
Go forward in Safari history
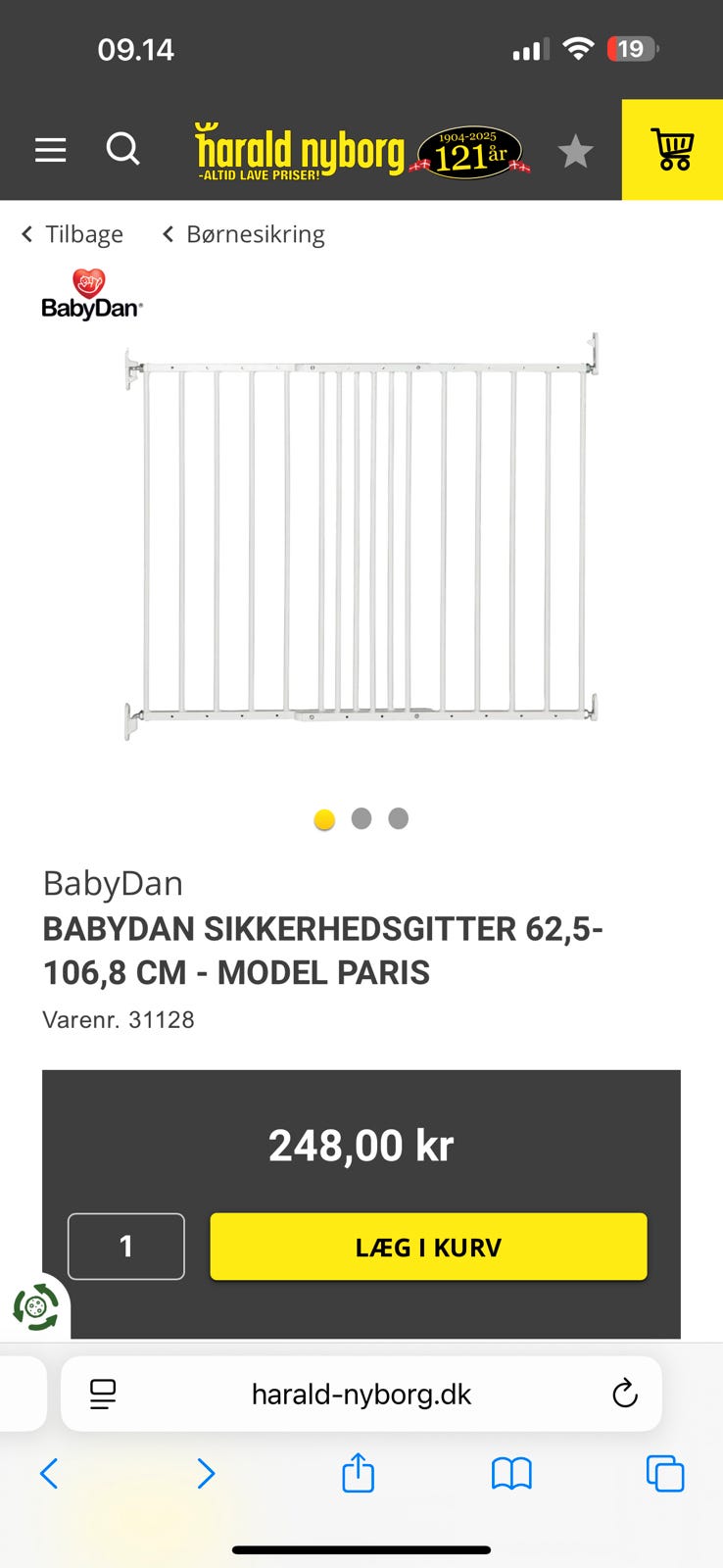click(x=206, y=1473)
